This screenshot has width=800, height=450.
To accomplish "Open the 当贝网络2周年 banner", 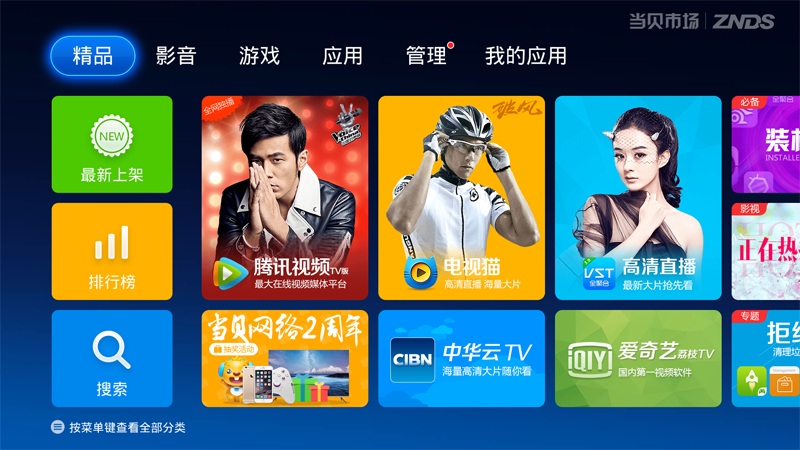I will [285, 358].
